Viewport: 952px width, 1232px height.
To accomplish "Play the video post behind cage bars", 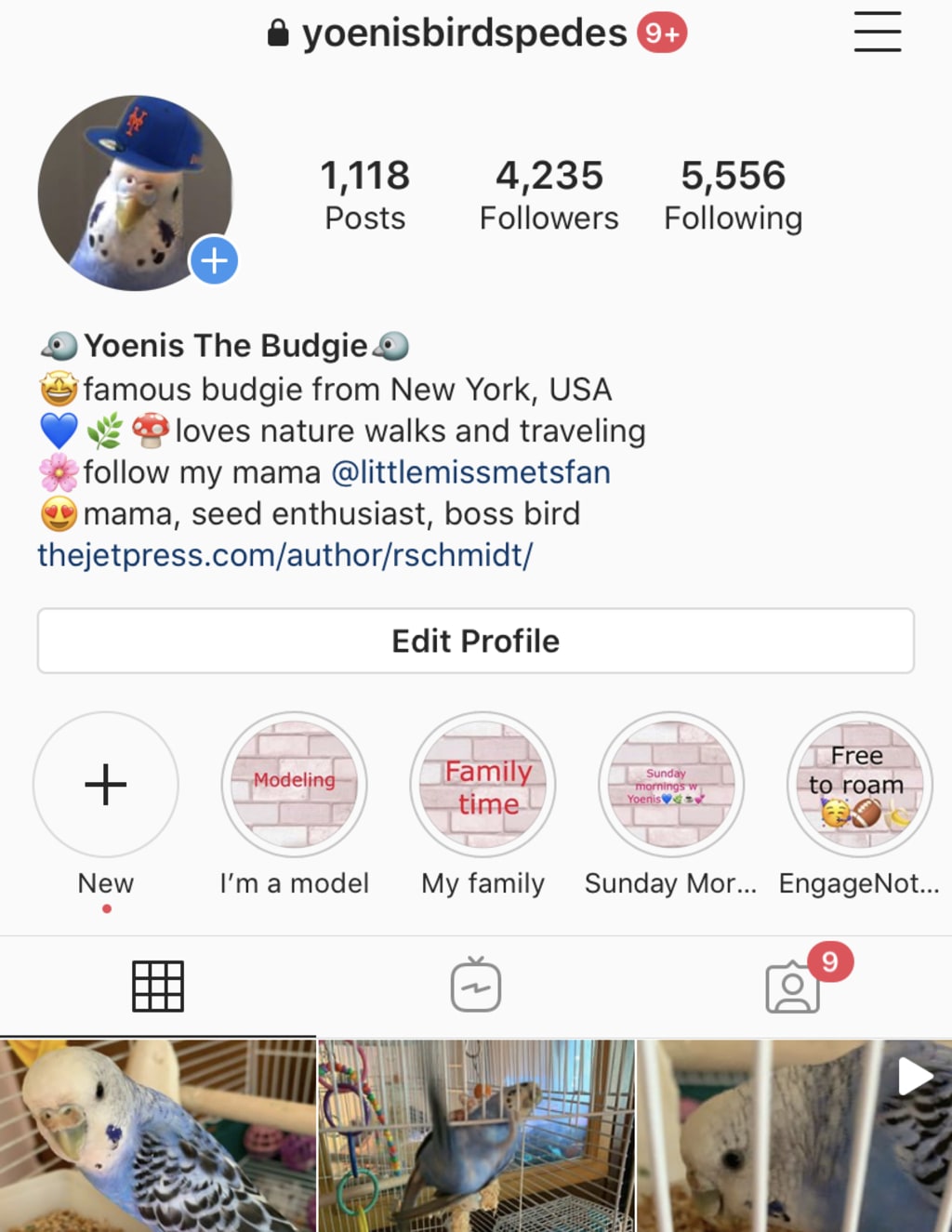I will click(x=795, y=1136).
